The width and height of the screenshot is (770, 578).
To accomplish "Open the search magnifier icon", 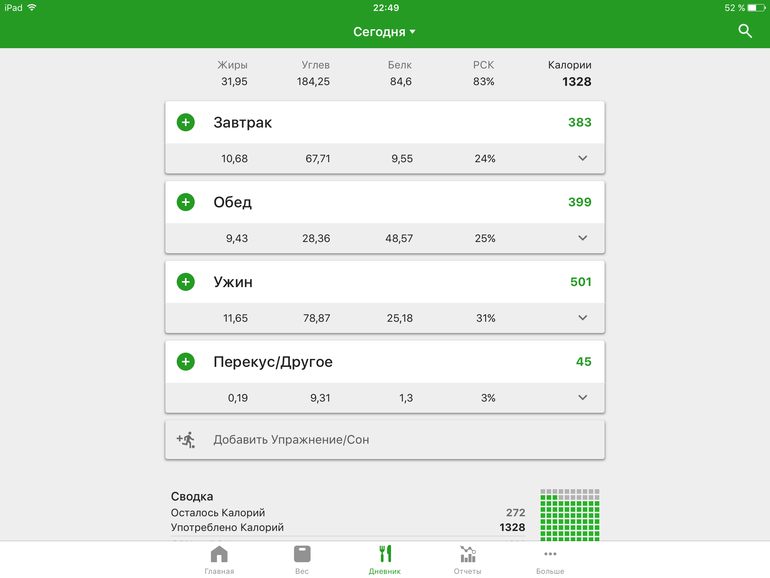I will (745, 31).
